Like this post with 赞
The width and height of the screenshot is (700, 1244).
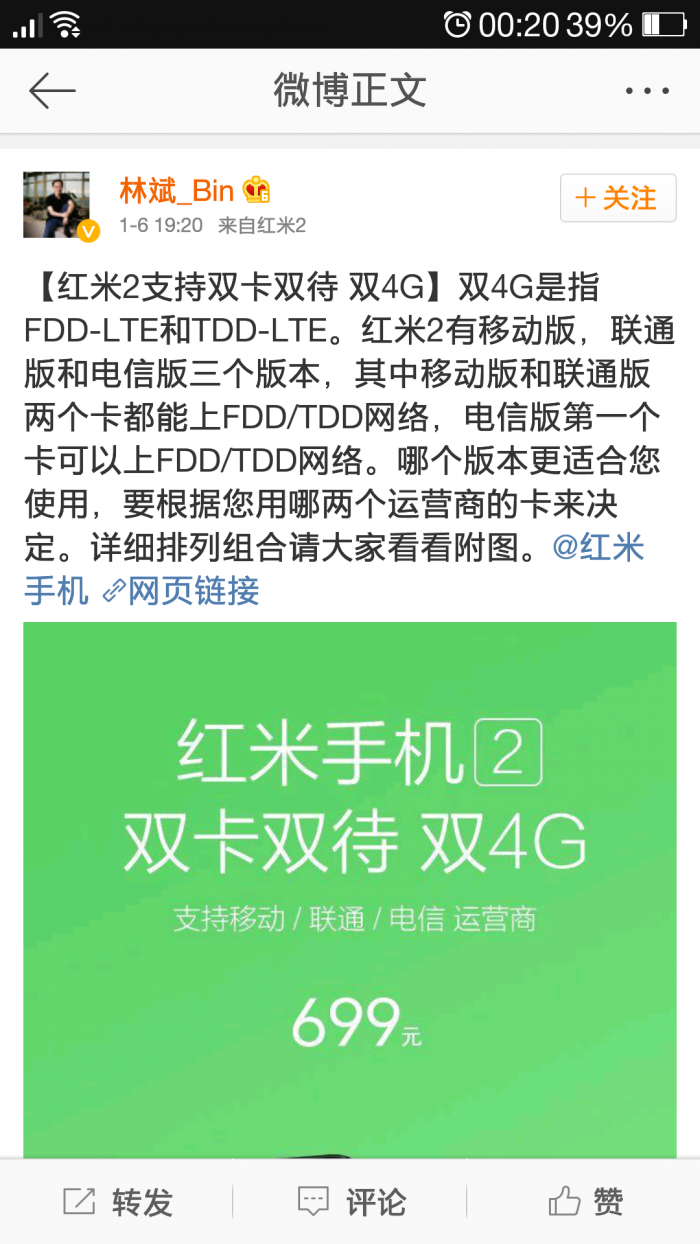tap(585, 1201)
